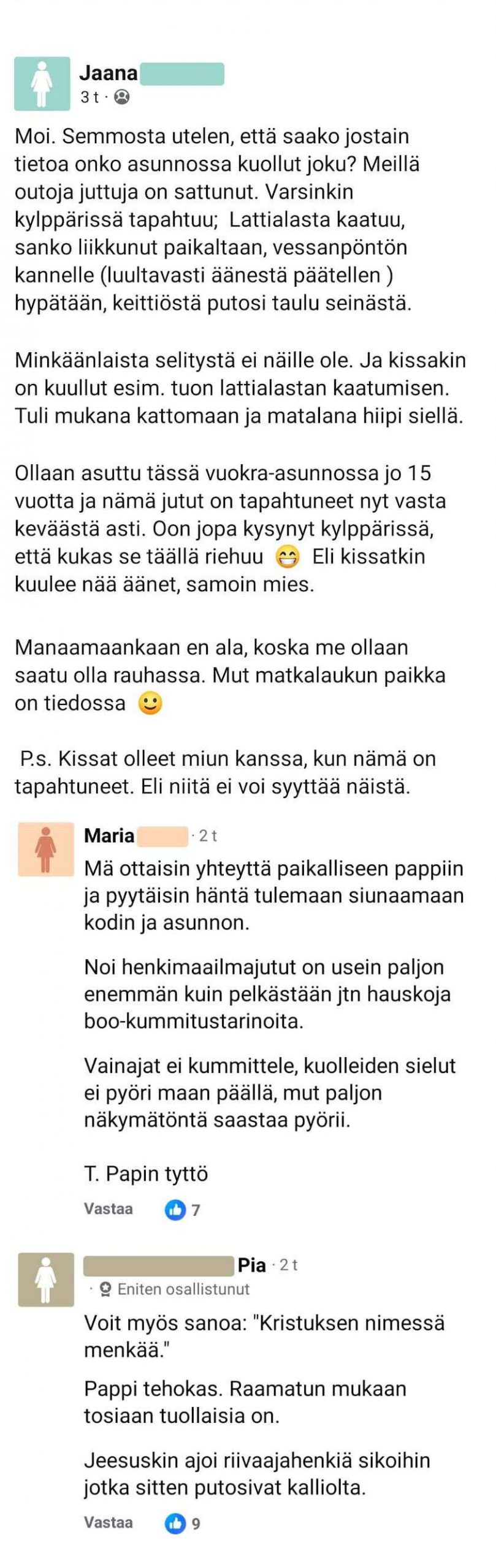Image resolution: width=496 pixels, height=1568 pixels.
Task: Open commenter Maria's name link
Action: 109,835
